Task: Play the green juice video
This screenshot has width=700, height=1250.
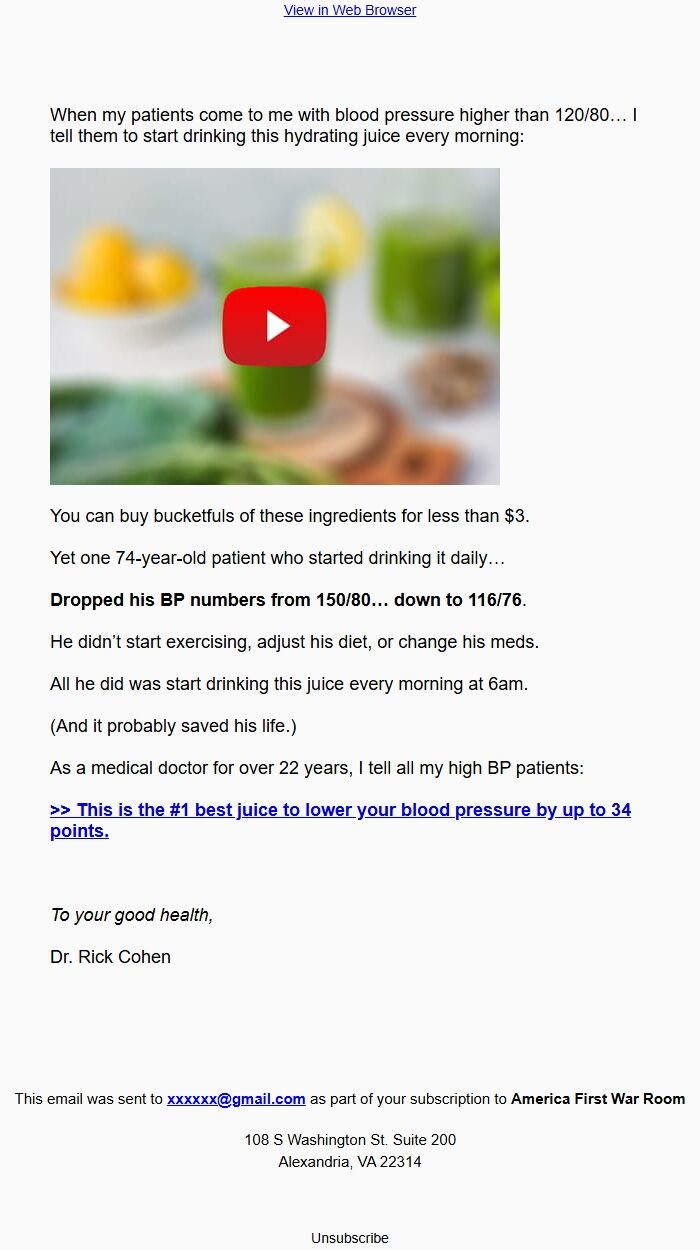Action: click(274, 326)
